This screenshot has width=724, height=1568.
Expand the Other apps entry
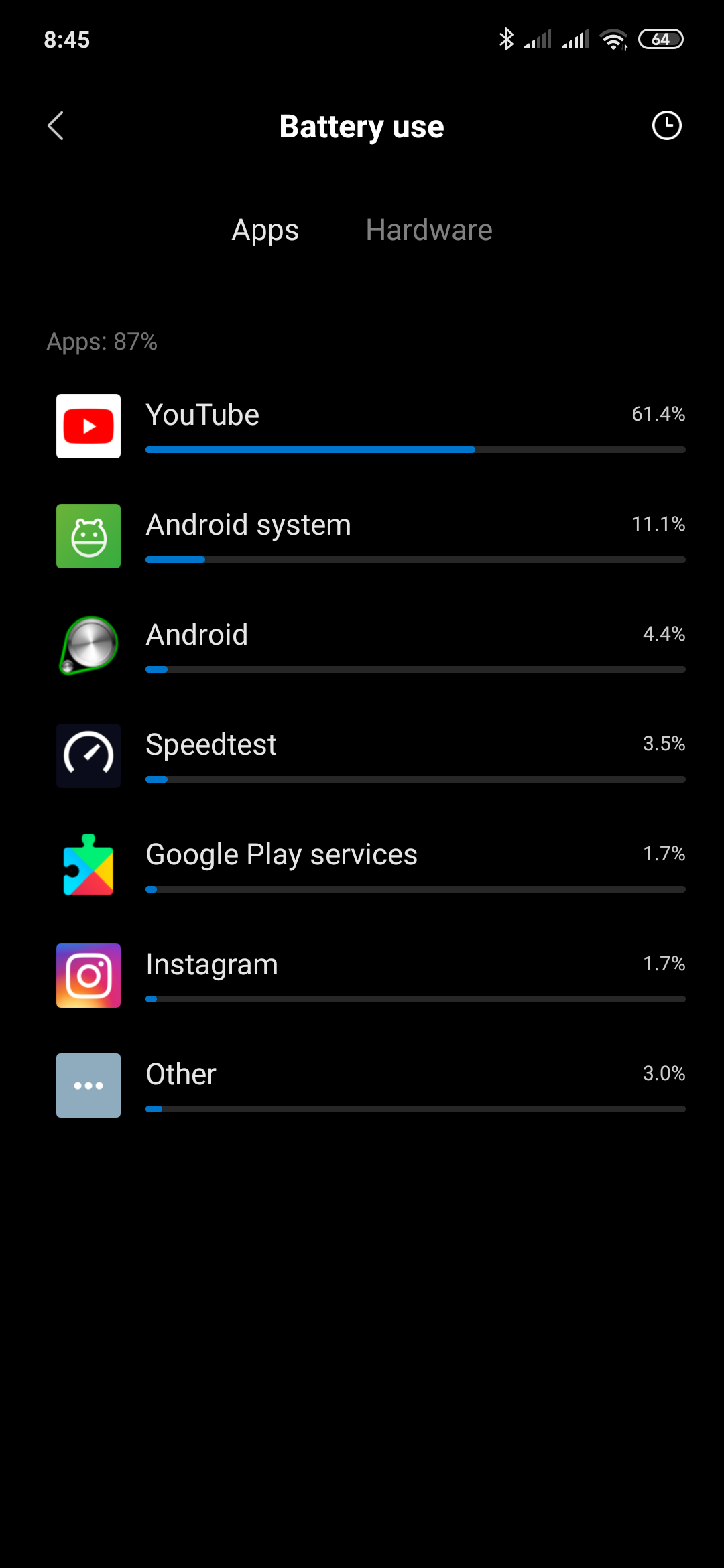(x=370, y=1086)
